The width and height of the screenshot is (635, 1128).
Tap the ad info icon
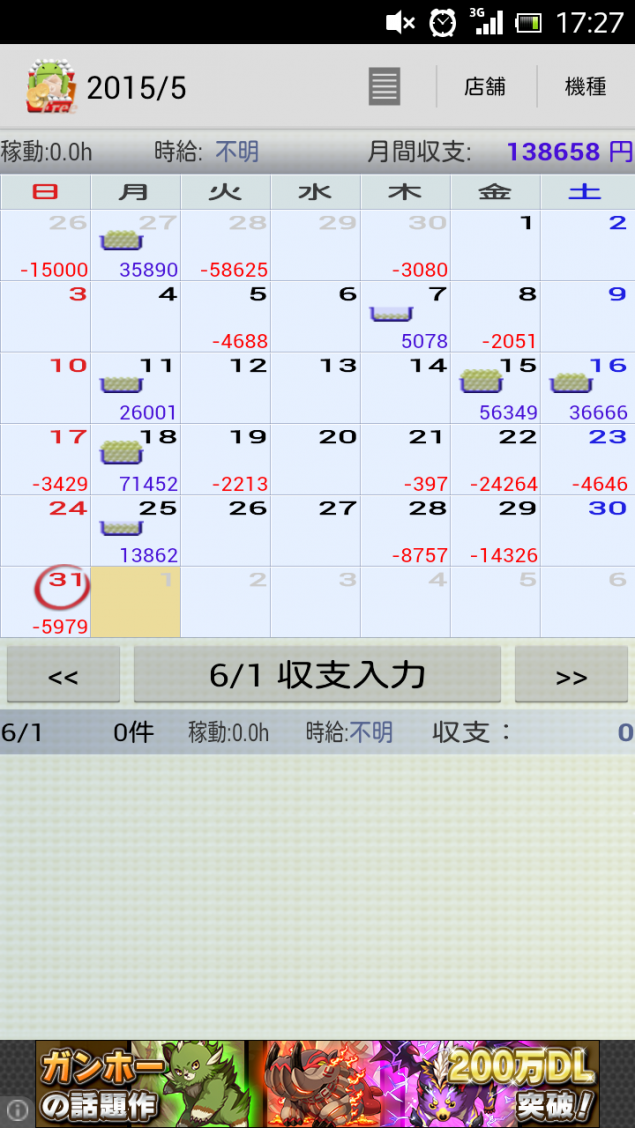pos(17,1109)
